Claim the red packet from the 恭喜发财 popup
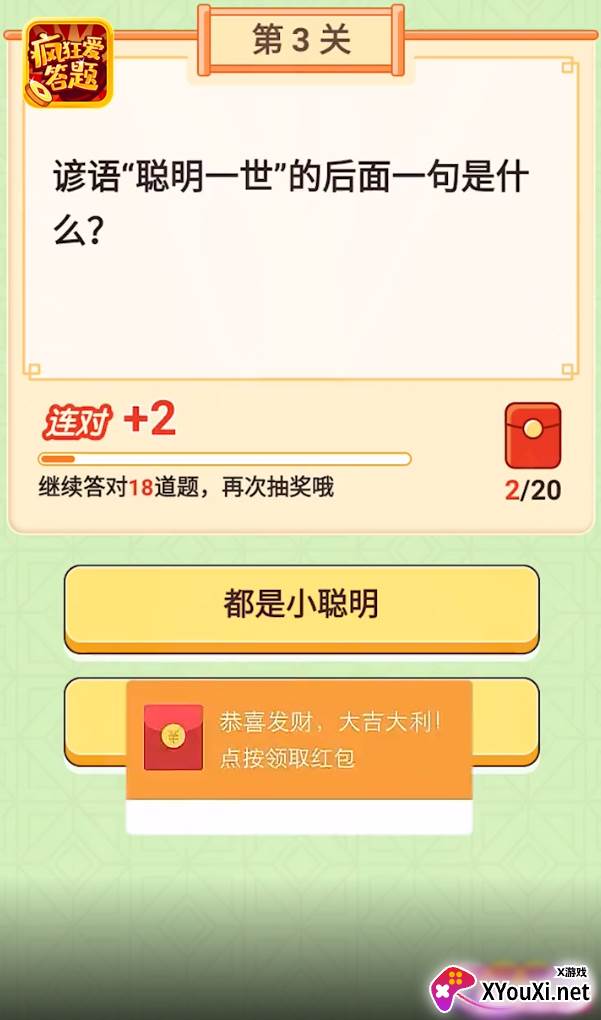601x1020 pixels. point(299,740)
